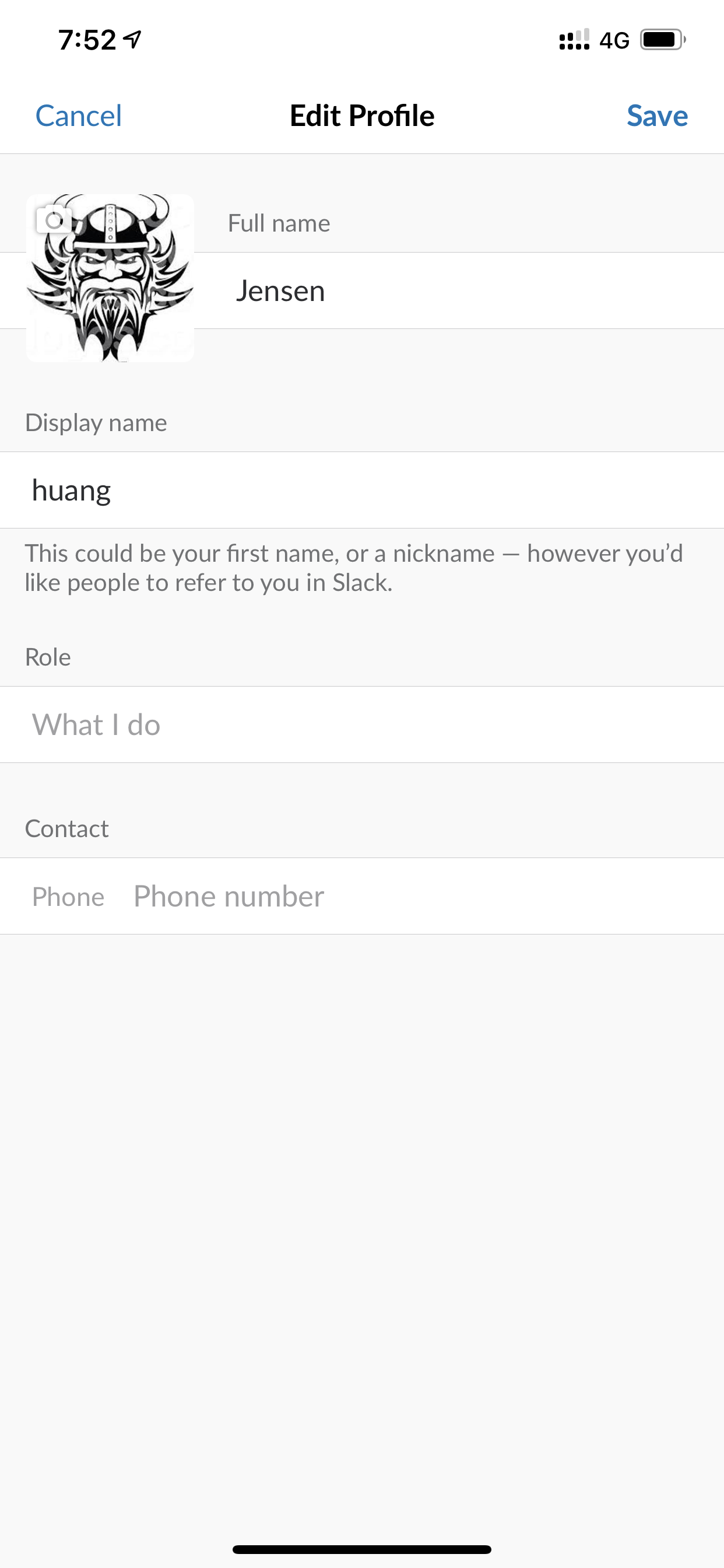Image resolution: width=724 pixels, height=1568 pixels.
Task: Edit the Display name field showing huang
Action: [x=362, y=490]
